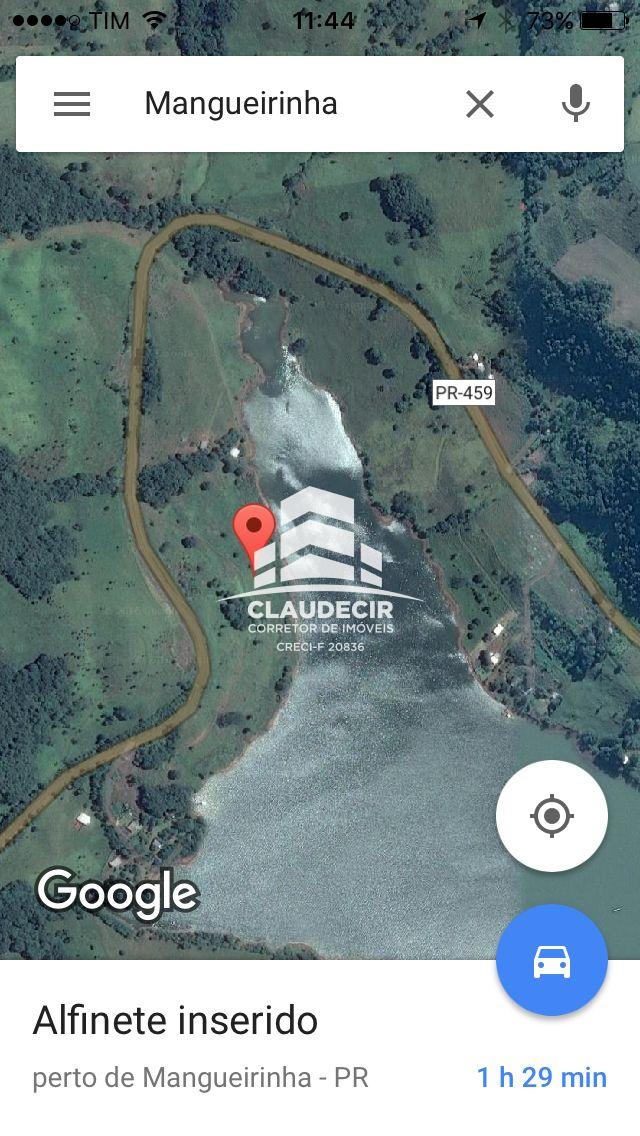Open the 1 h 29 min route
The height and width of the screenshot is (1136, 640).
coord(541,1077)
